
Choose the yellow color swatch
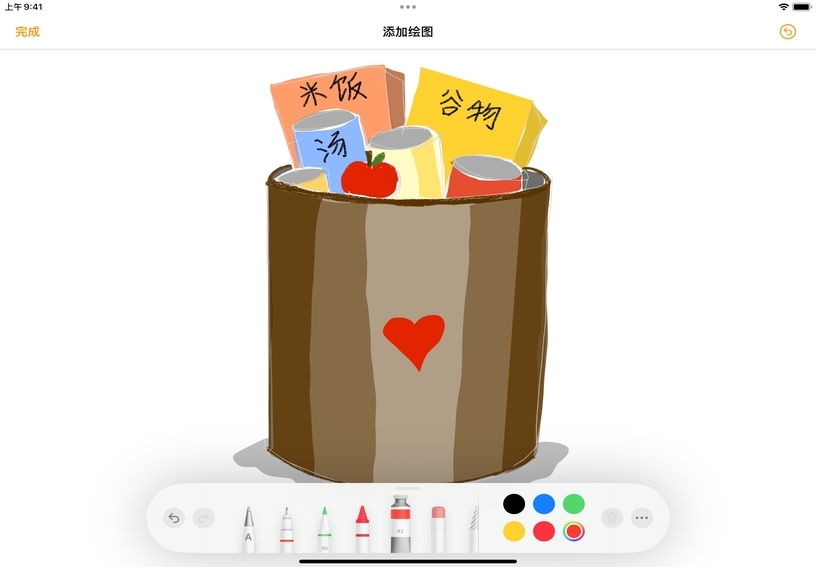pos(514,532)
